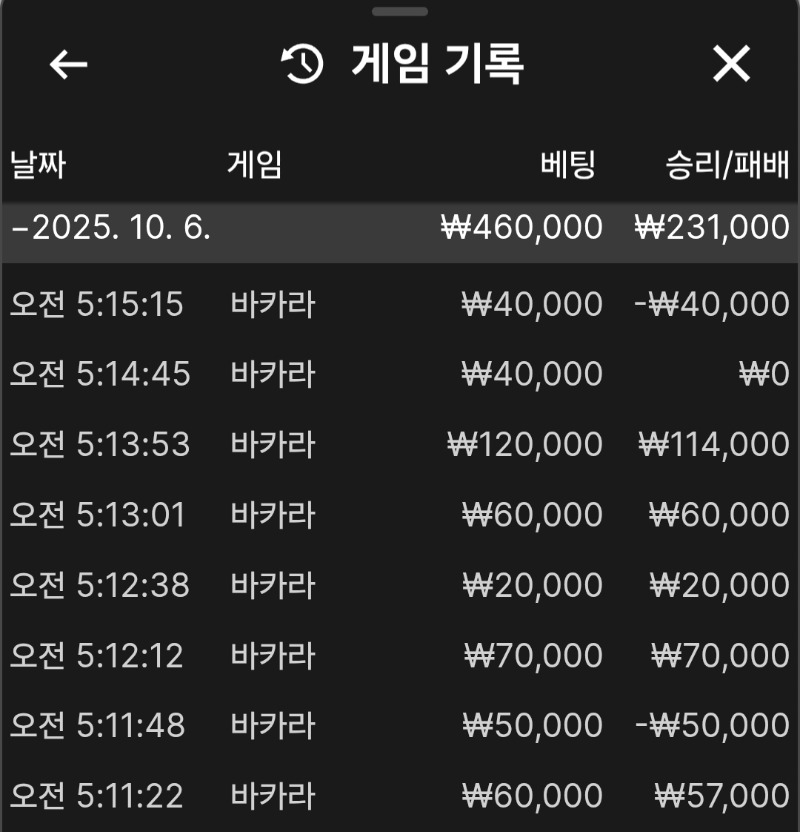The height and width of the screenshot is (832, 800).
Task: Open the 5:15:15 baccarat record
Action: [x=400, y=304]
